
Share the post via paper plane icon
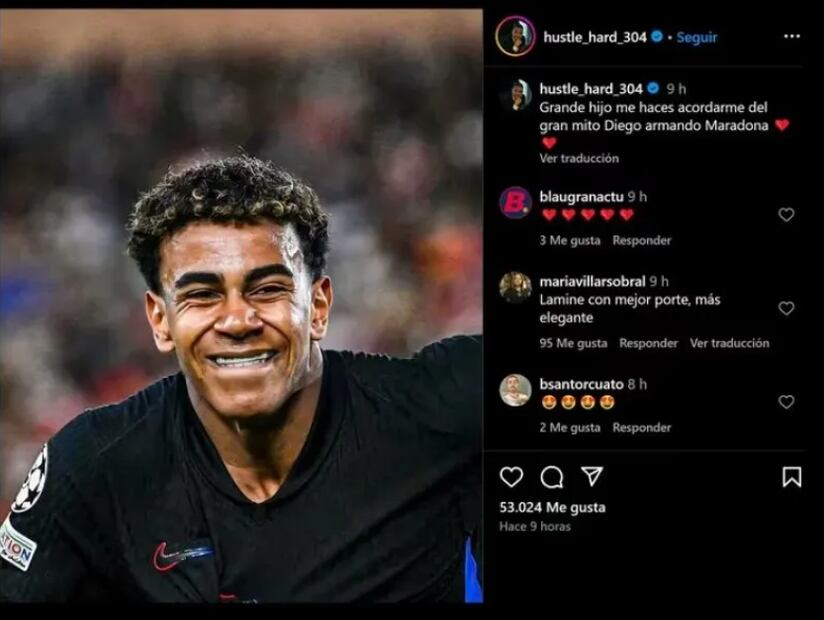tap(592, 476)
